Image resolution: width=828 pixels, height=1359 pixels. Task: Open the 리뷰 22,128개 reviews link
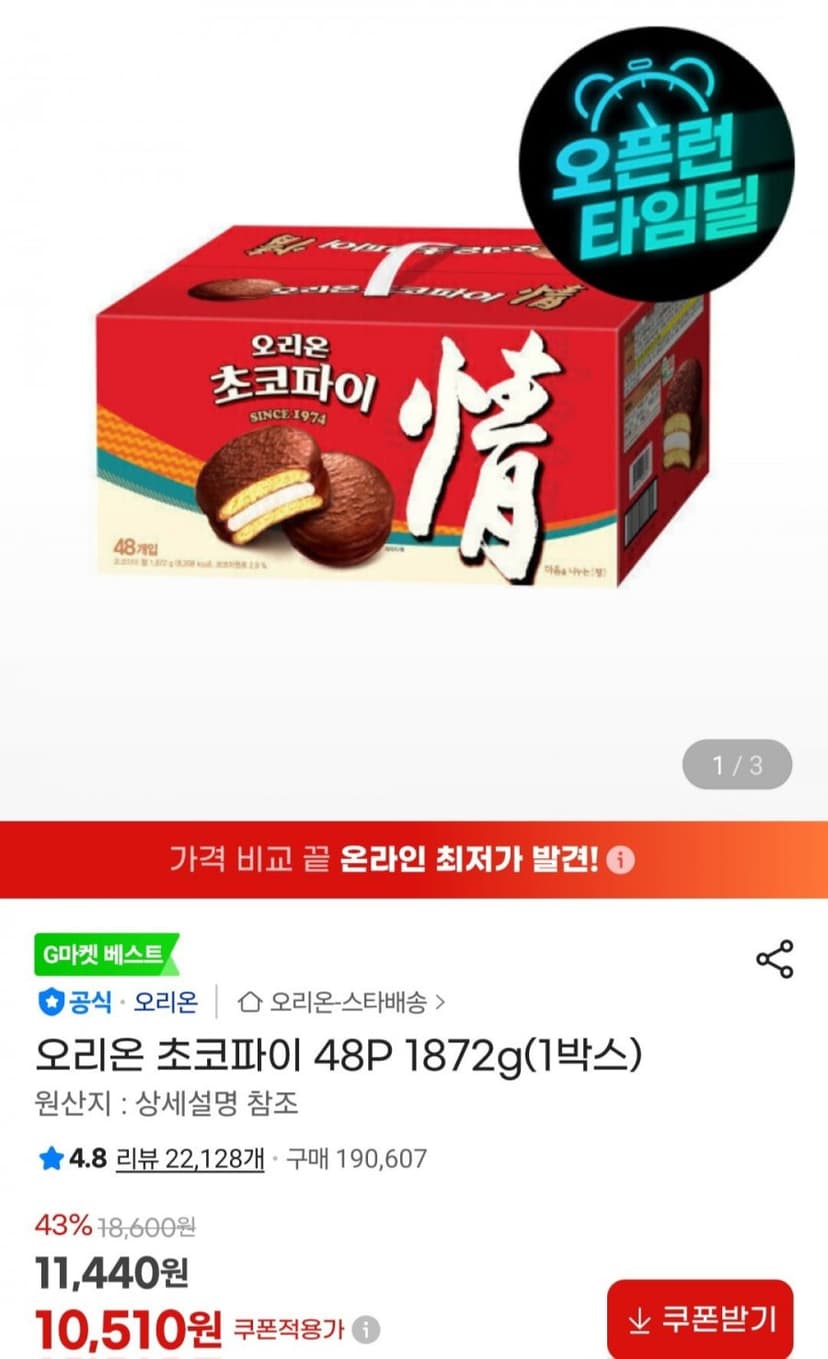pyautogui.click(x=190, y=1159)
